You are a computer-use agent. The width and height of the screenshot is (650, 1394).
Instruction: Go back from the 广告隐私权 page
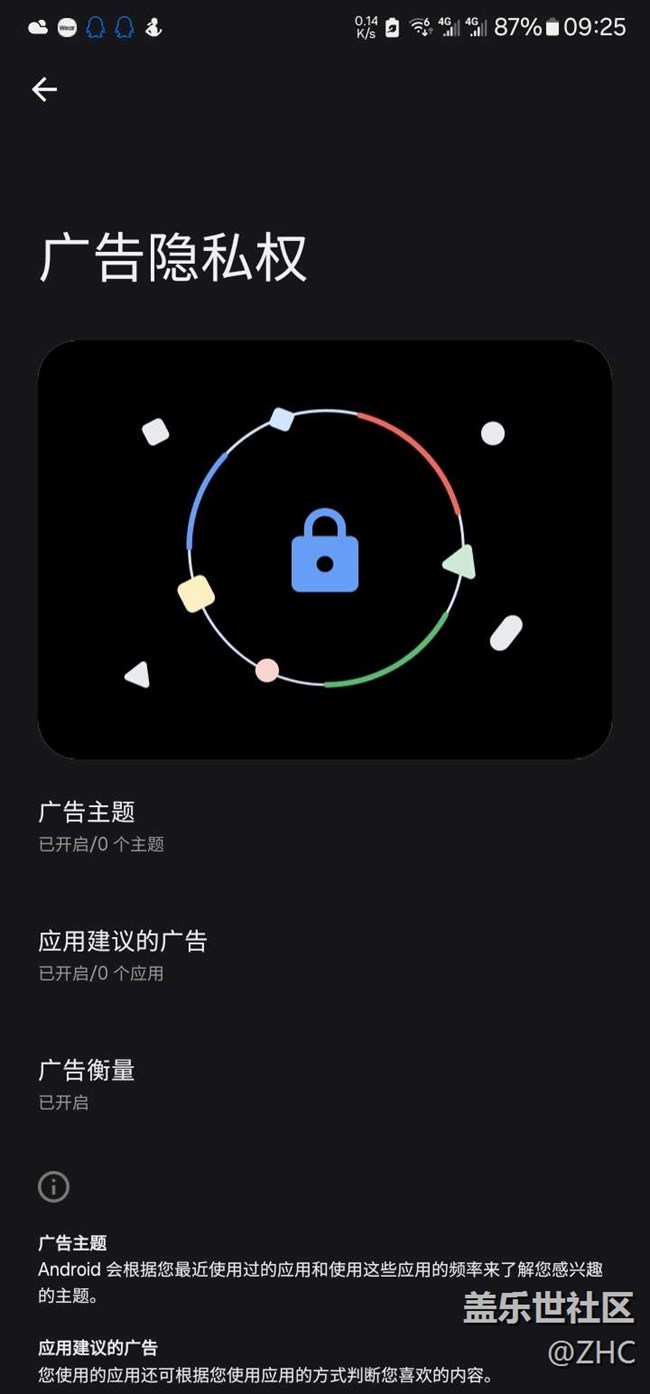click(44, 90)
